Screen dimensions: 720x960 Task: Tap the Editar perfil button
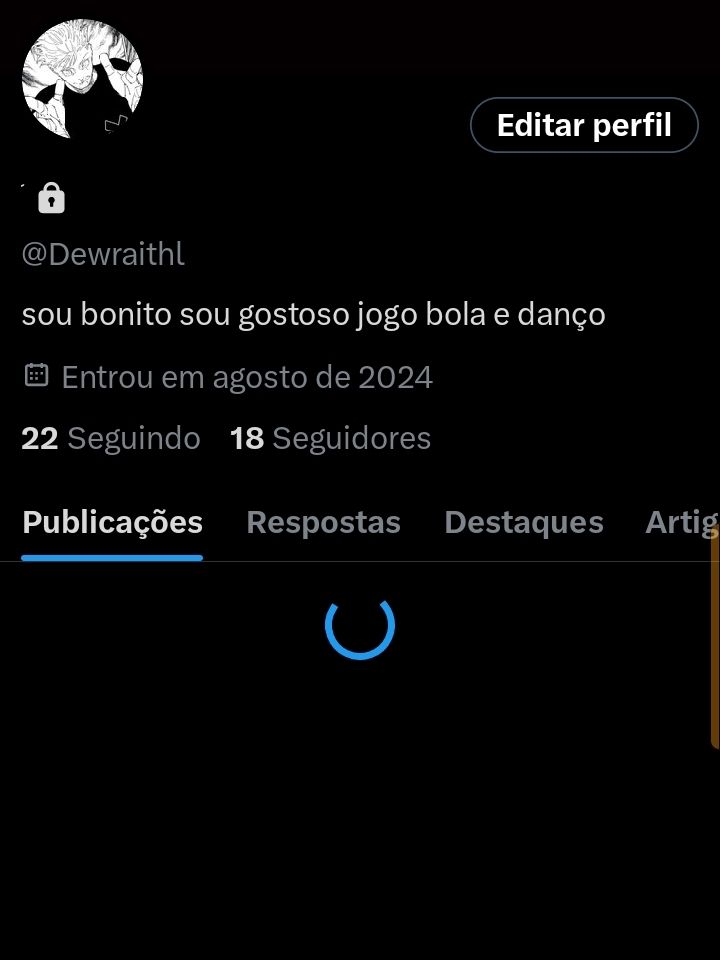(x=584, y=125)
